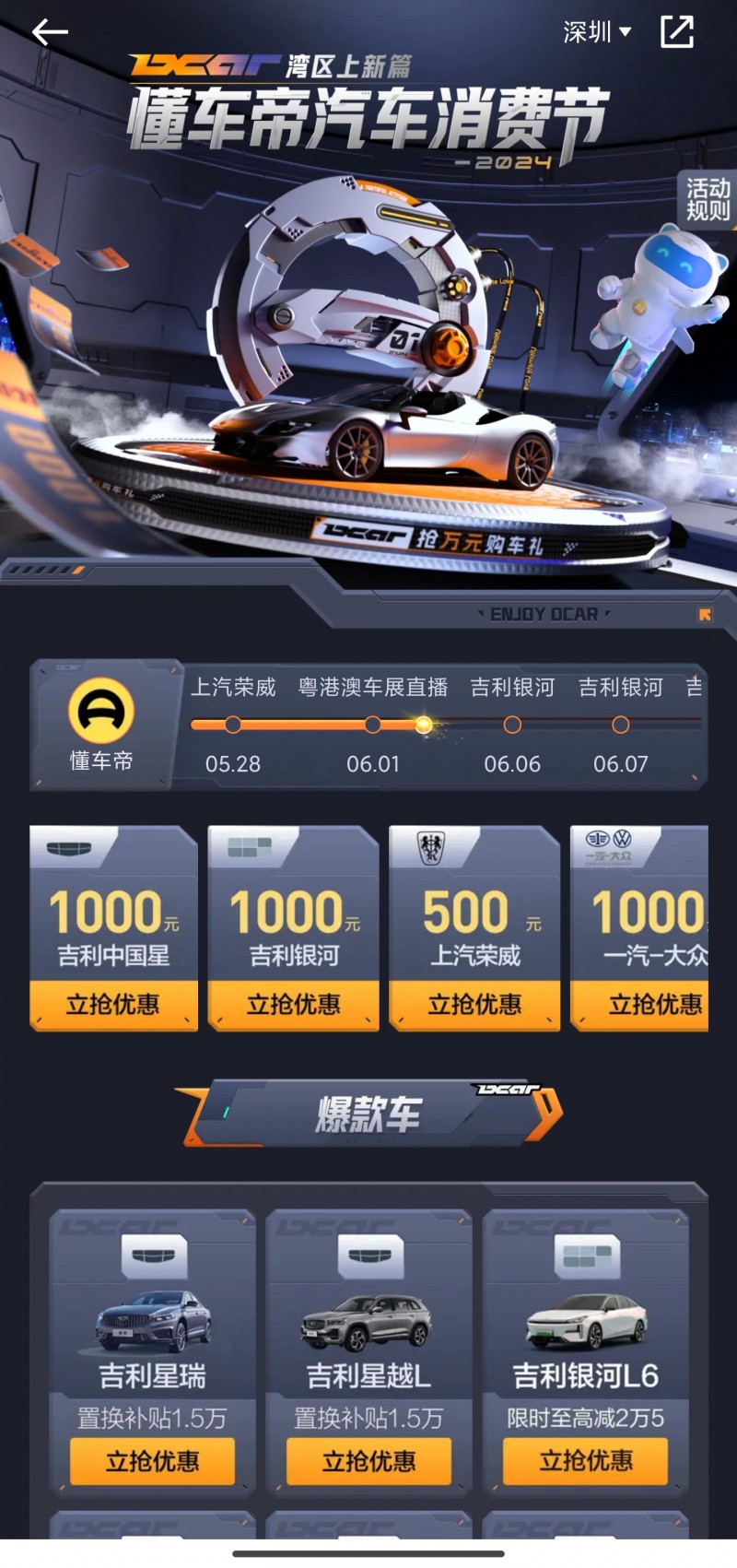Select the 吉利银河 06.07 timeline point
The width and height of the screenshot is (737, 1568).
621,725
